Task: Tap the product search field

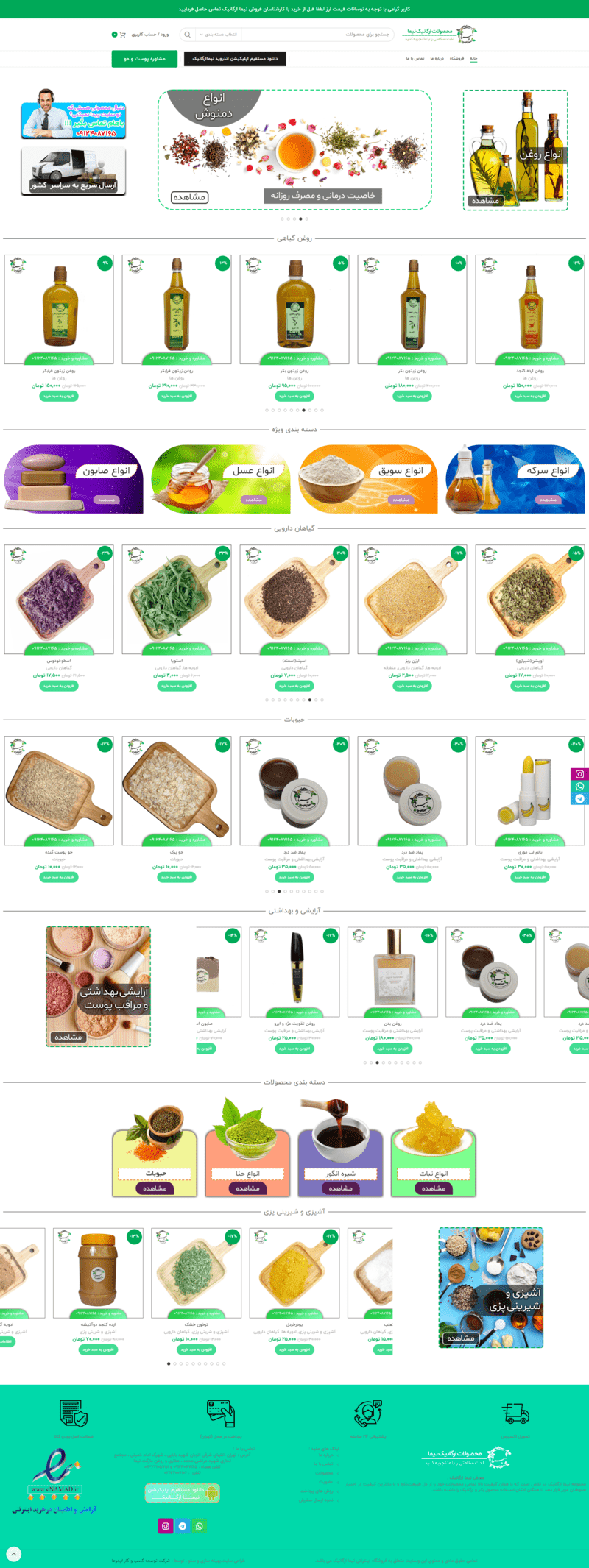Action: [x=317, y=35]
